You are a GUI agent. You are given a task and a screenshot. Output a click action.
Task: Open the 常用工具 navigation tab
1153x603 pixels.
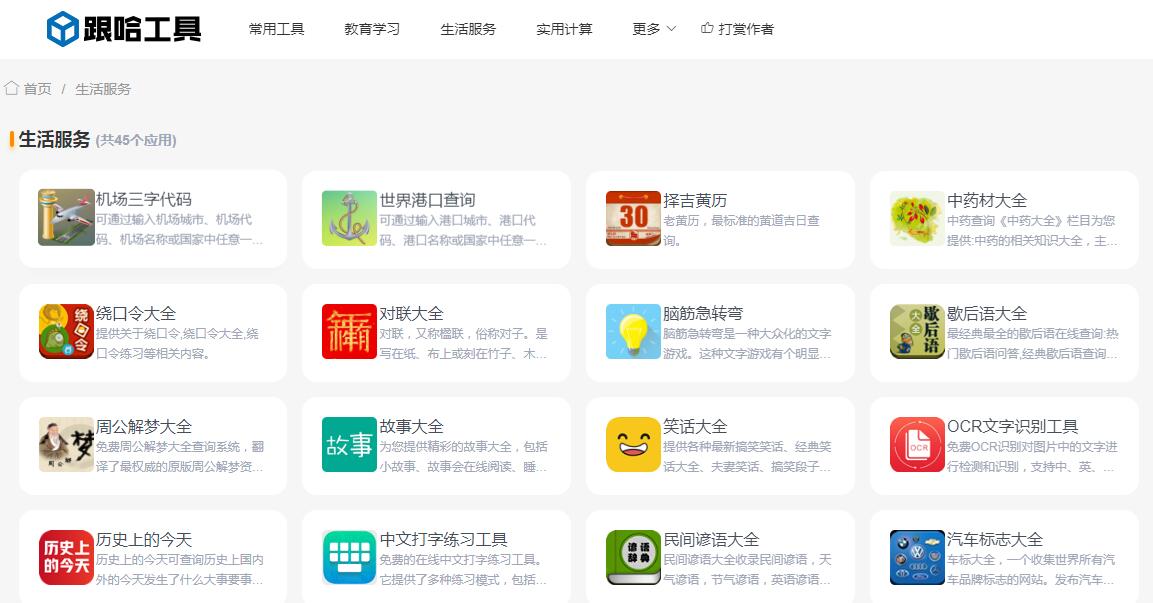coord(276,29)
